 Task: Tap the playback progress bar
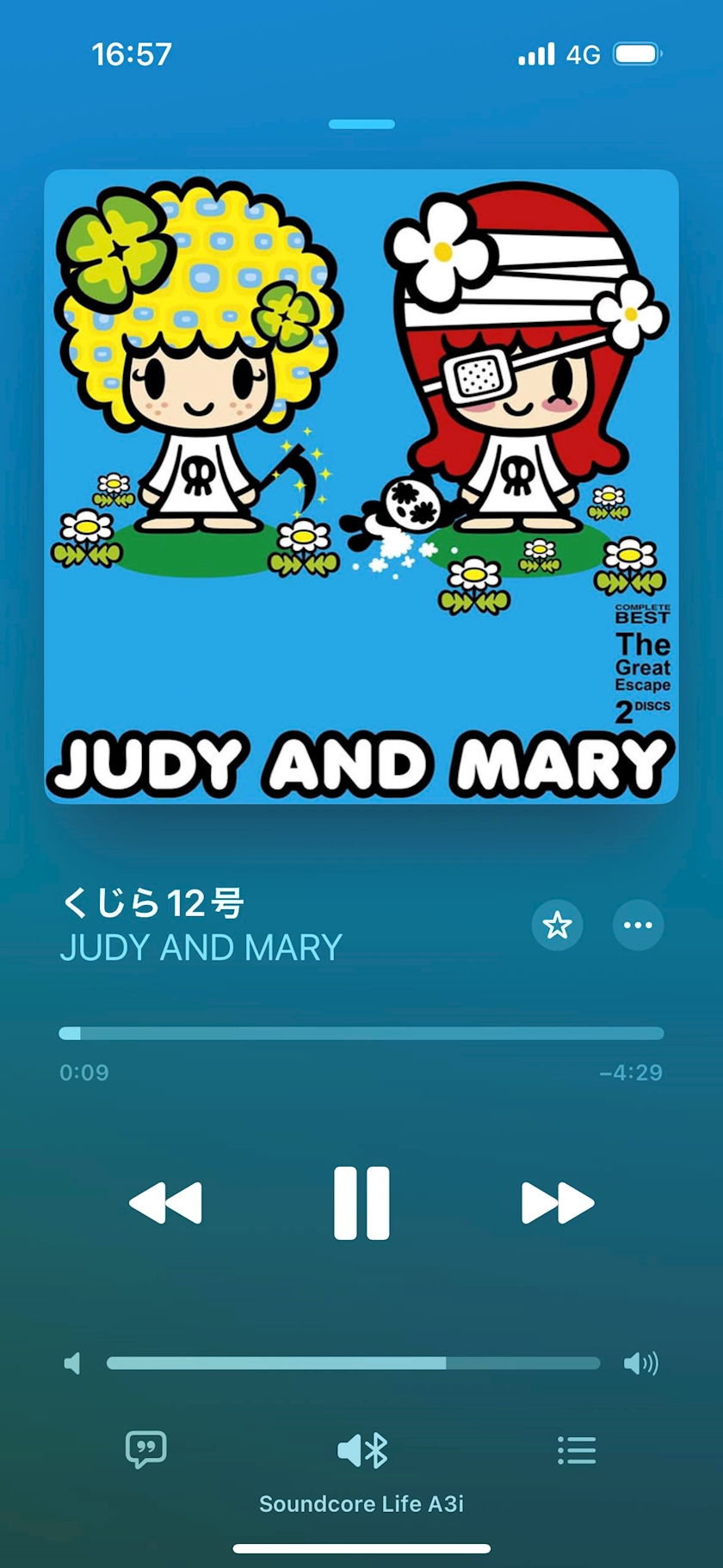tap(361, 1033)
